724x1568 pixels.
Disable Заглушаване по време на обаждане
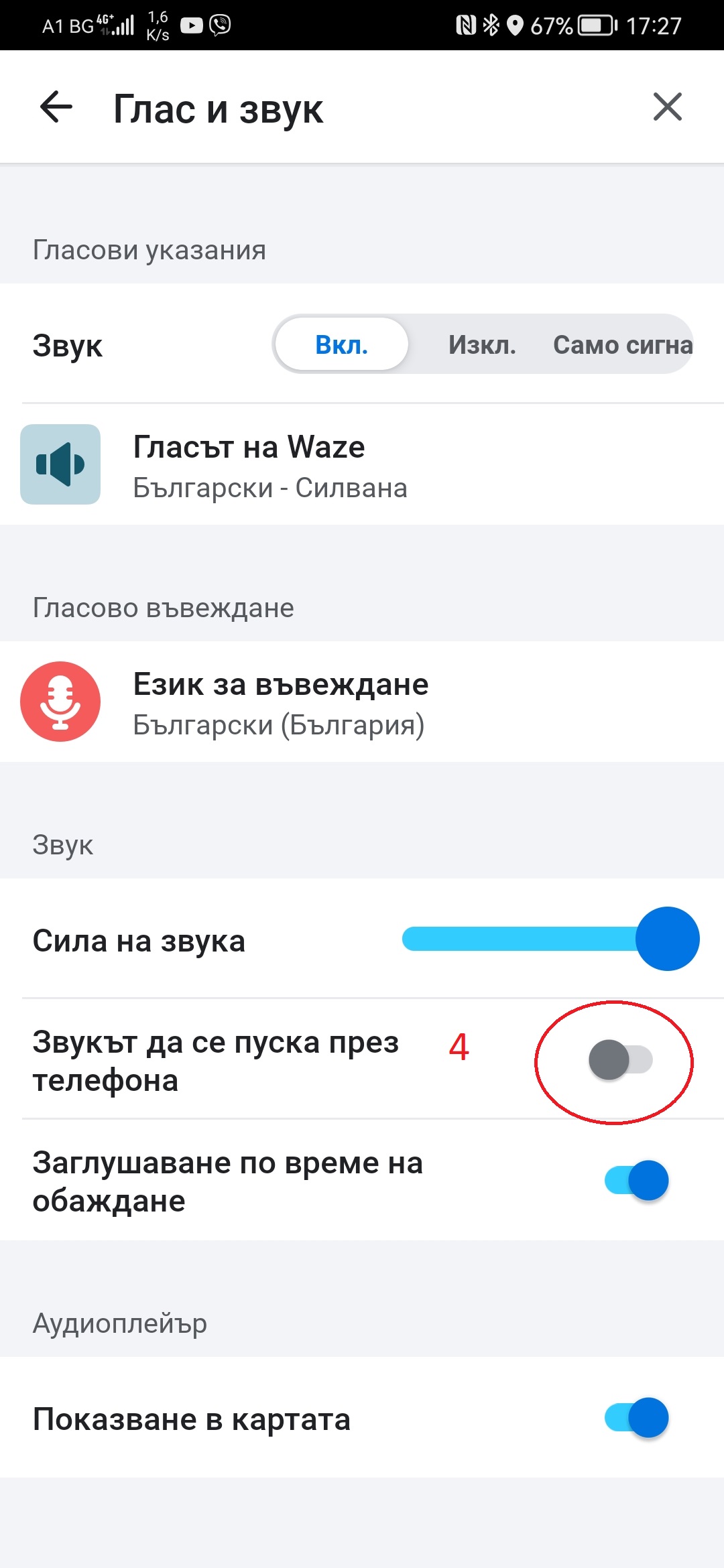[x=636, y=1181]
